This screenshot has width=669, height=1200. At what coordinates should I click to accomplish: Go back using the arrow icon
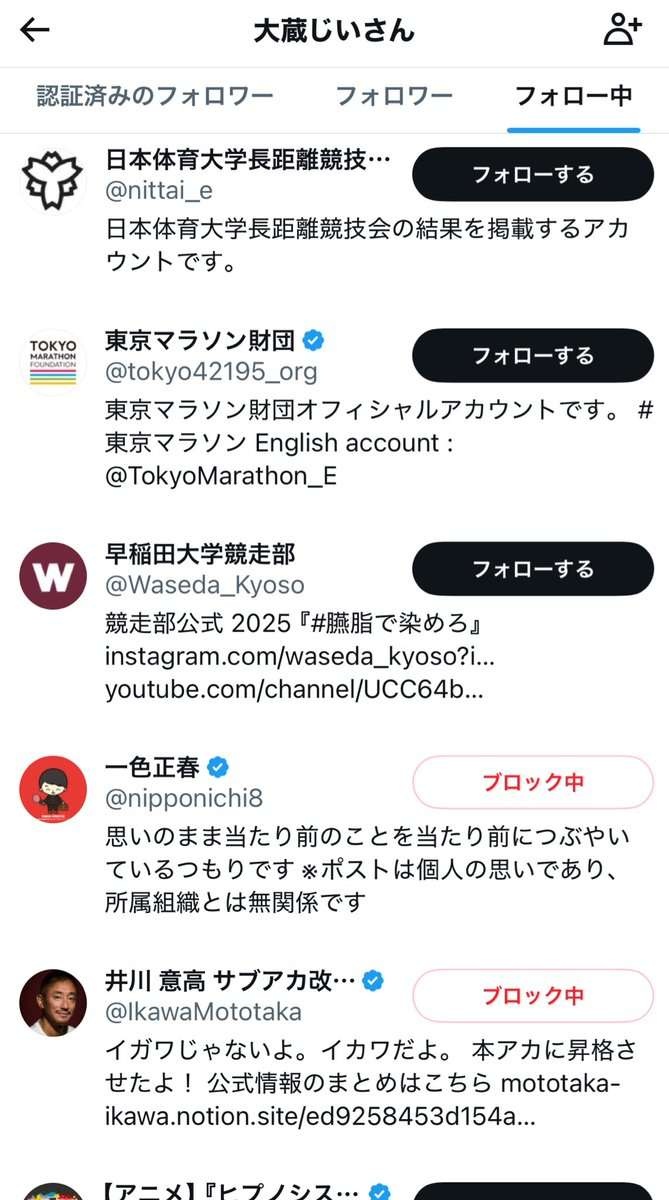[35, 31]
